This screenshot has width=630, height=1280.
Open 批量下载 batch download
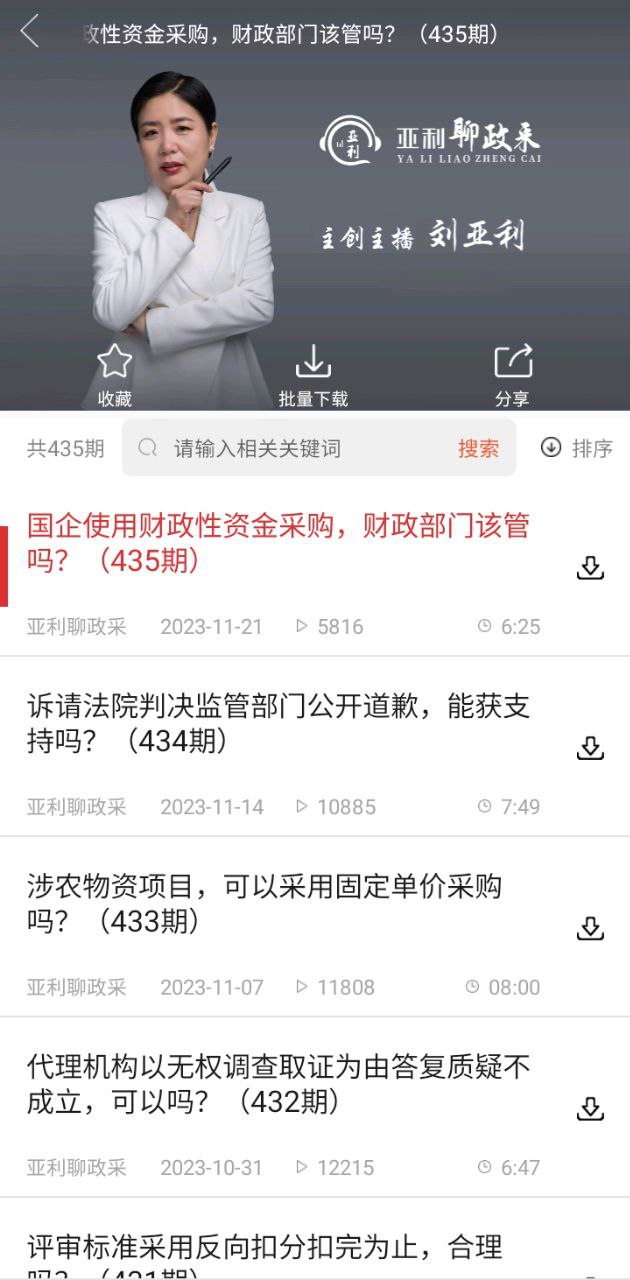click(x=313, y=374)
